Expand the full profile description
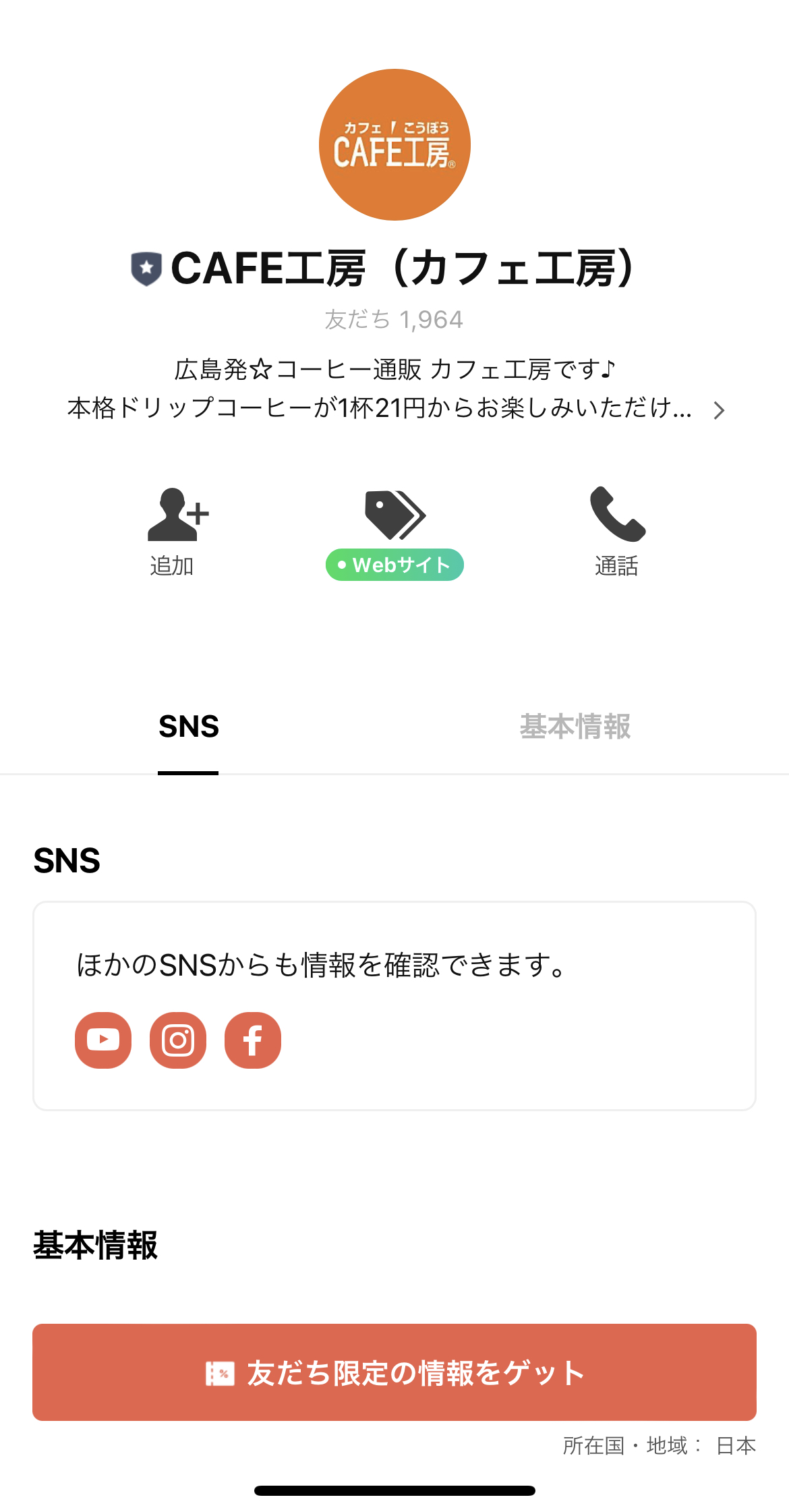Viewport: 789px width, 1512px height. tap(719, 410)
